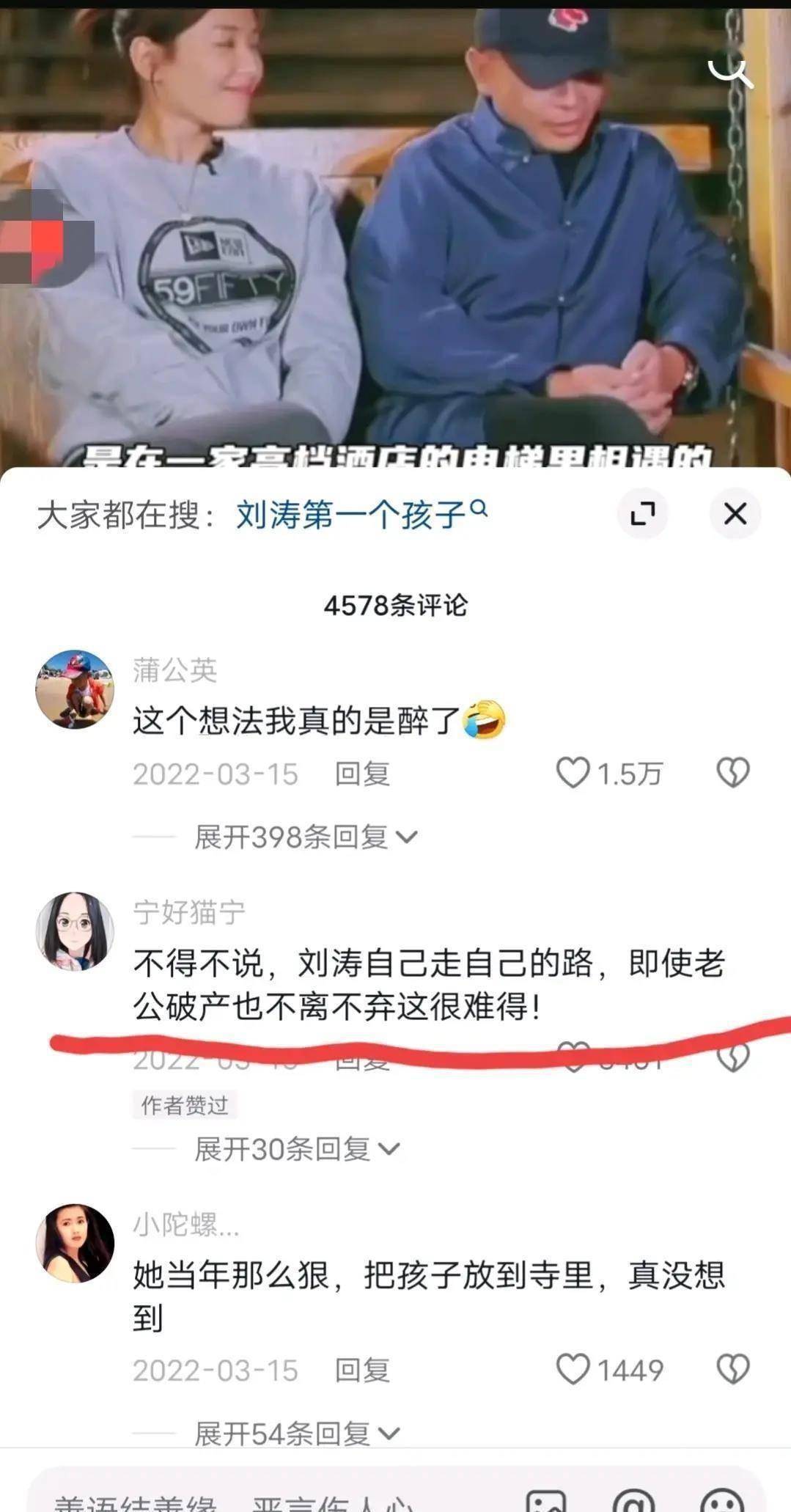791x1512 pixels.
Task: Open the emoji picker
Action: pos(722,1500)
